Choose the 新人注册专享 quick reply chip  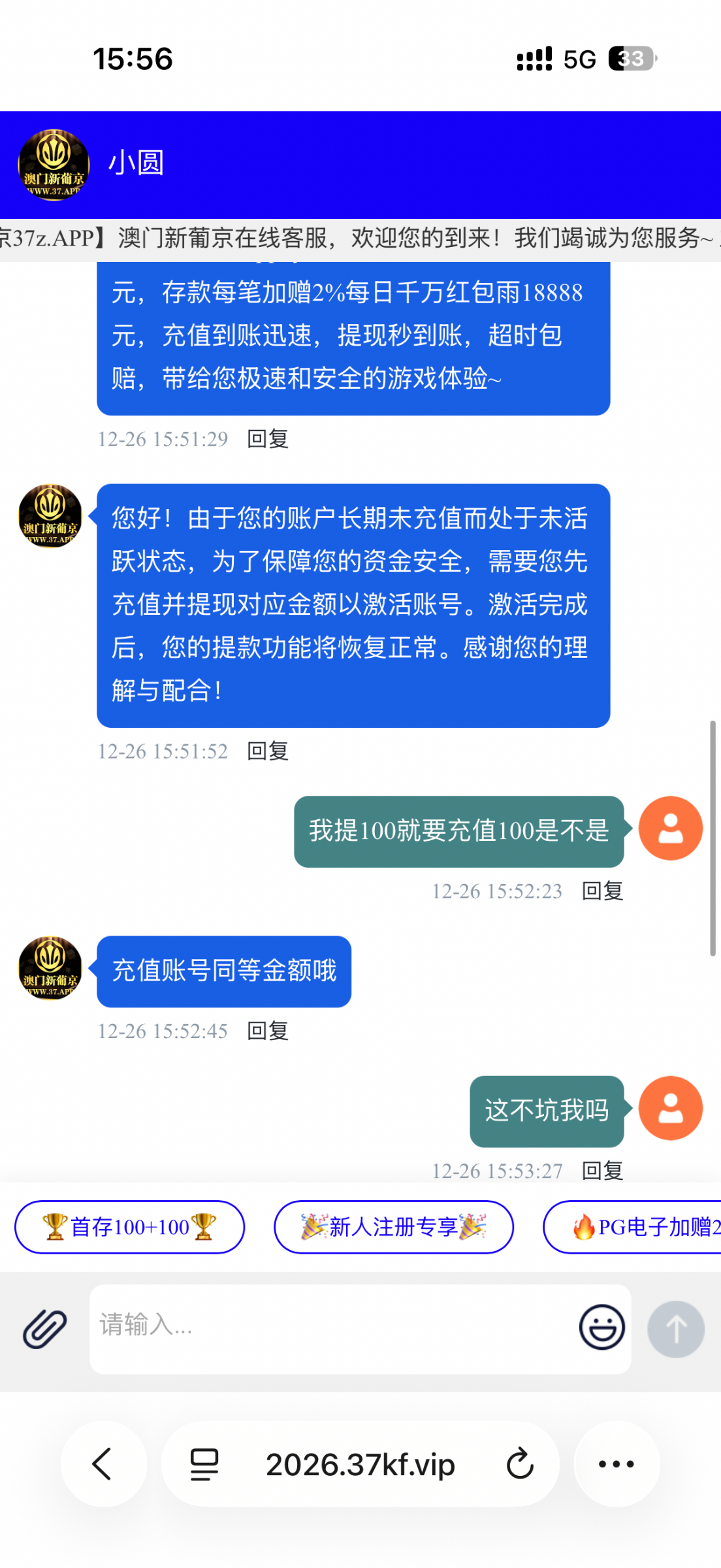393,1227
